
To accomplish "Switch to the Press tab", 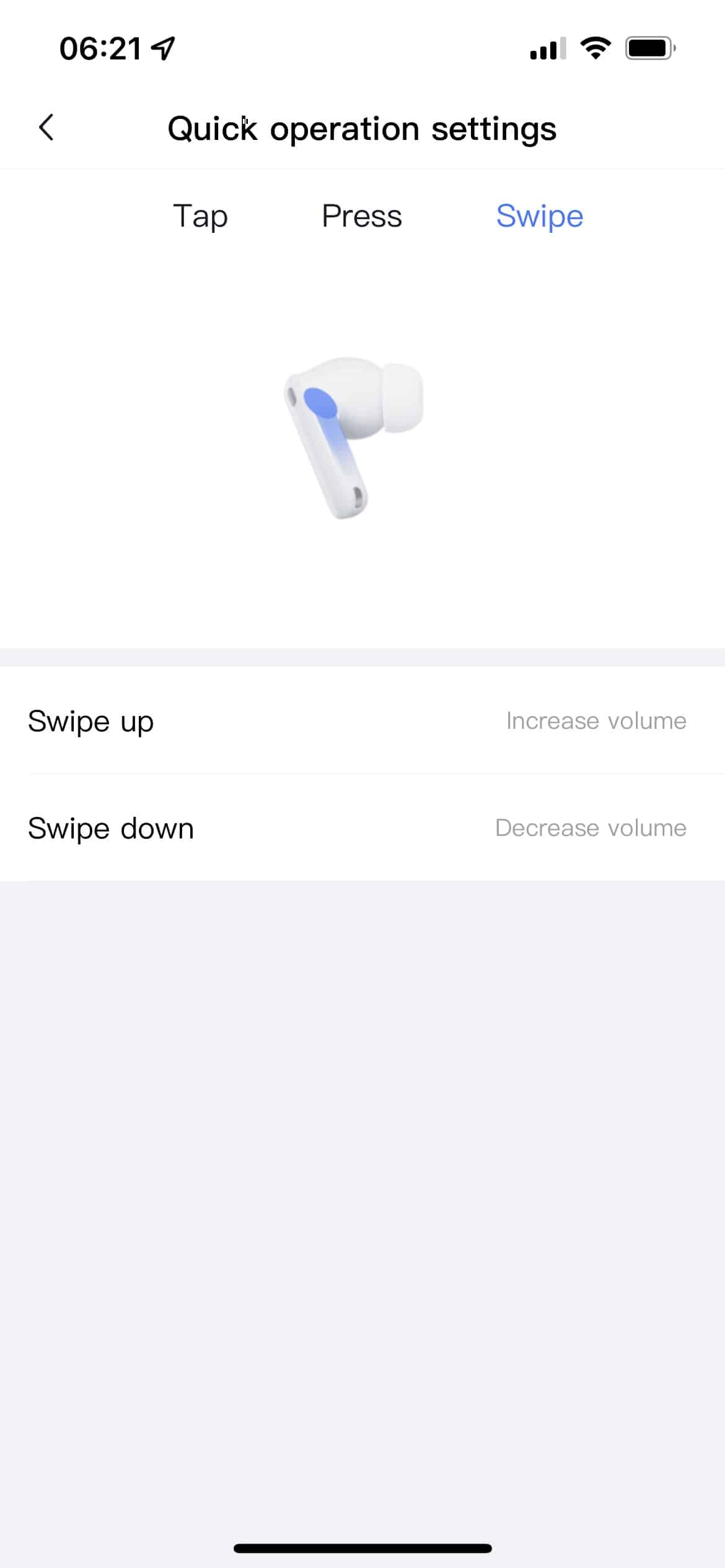I will 362,217.
